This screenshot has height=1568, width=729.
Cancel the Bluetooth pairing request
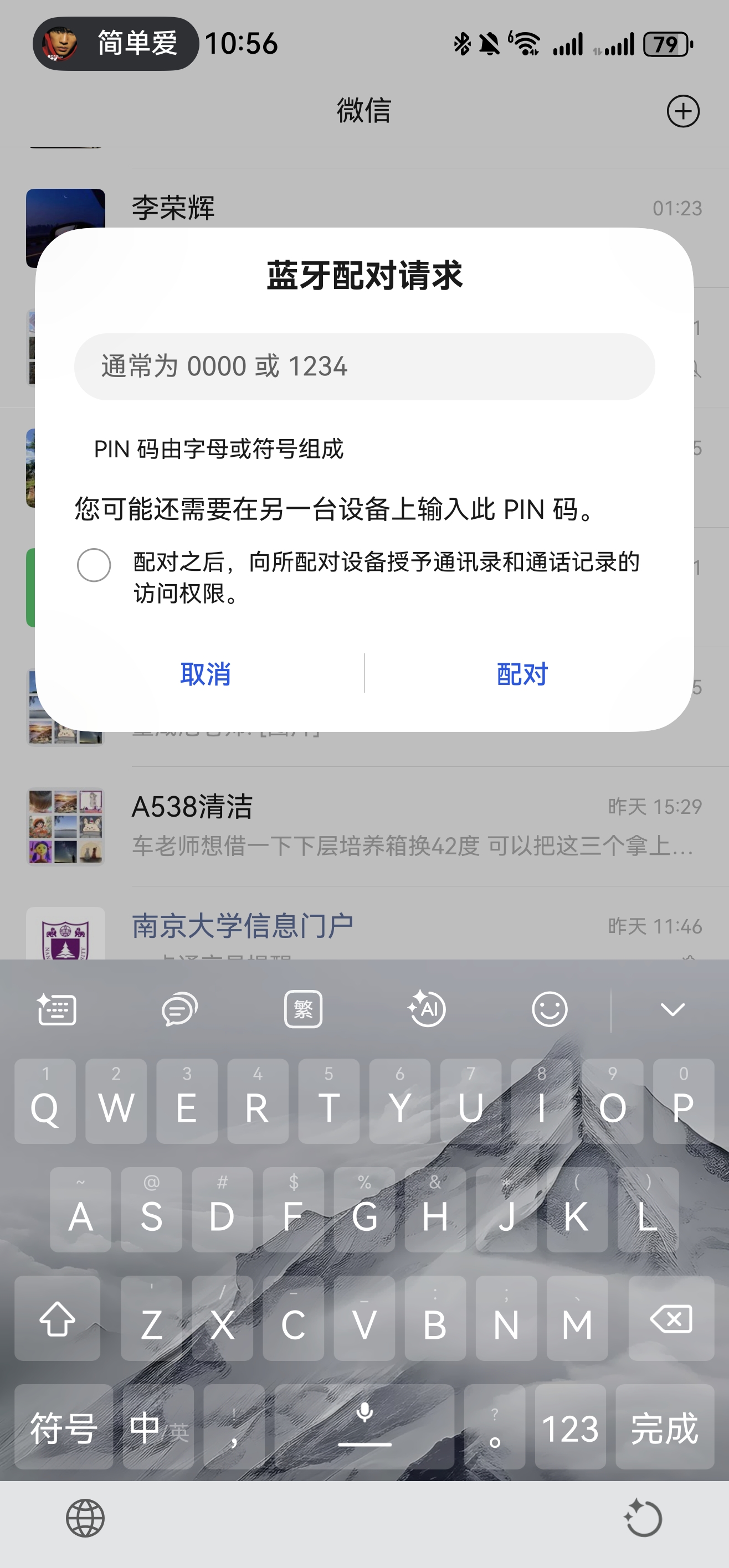[x=206, y=674]
